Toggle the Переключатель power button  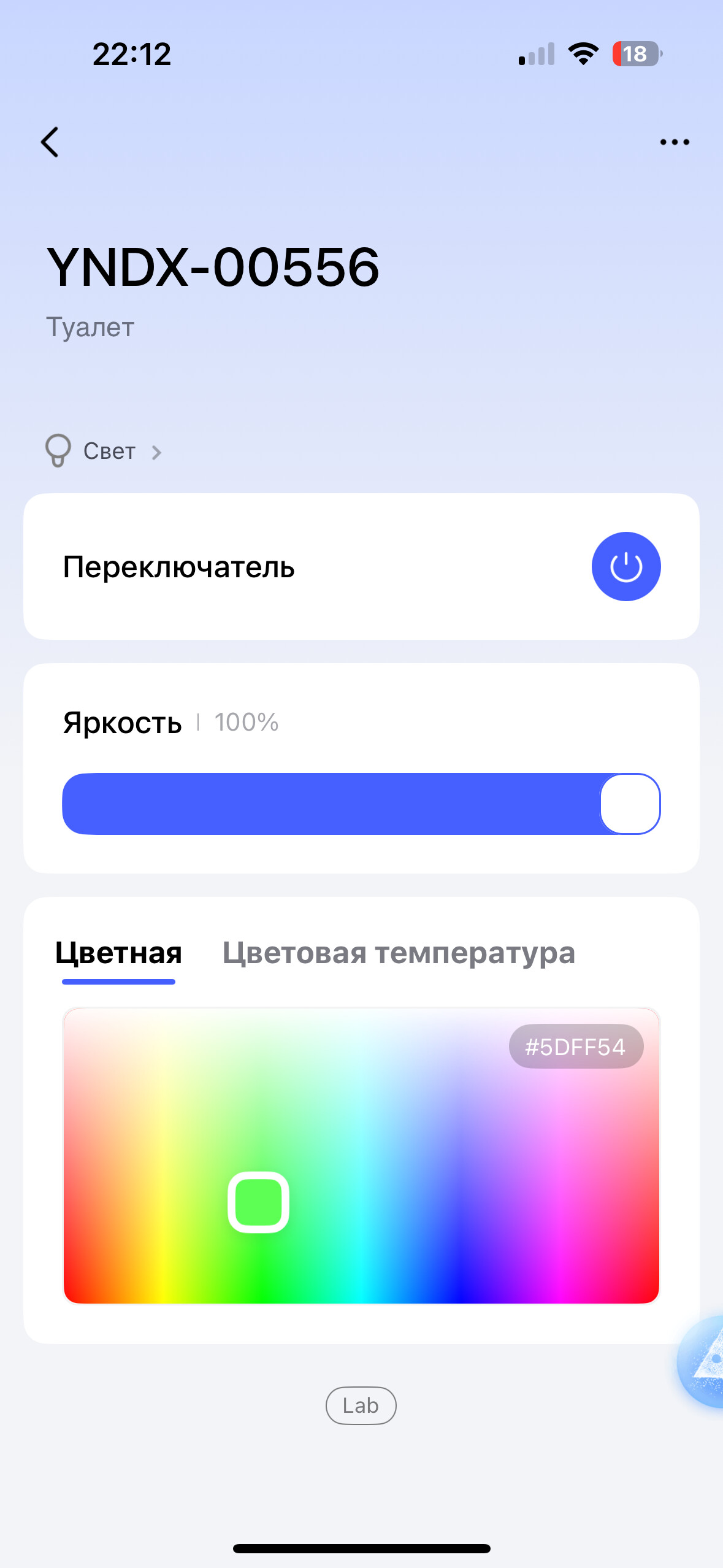point(625,566)
